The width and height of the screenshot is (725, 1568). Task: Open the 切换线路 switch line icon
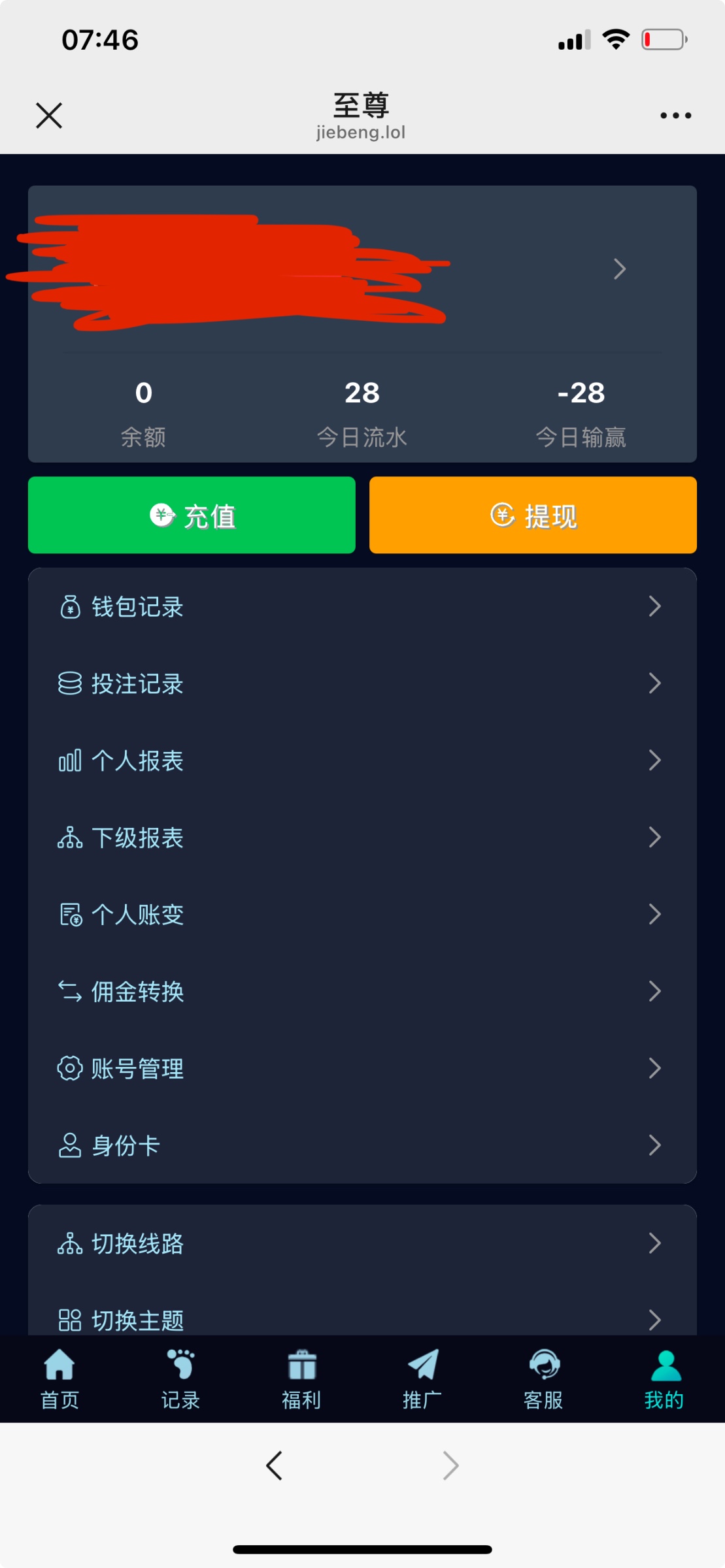pos(70,1243)
